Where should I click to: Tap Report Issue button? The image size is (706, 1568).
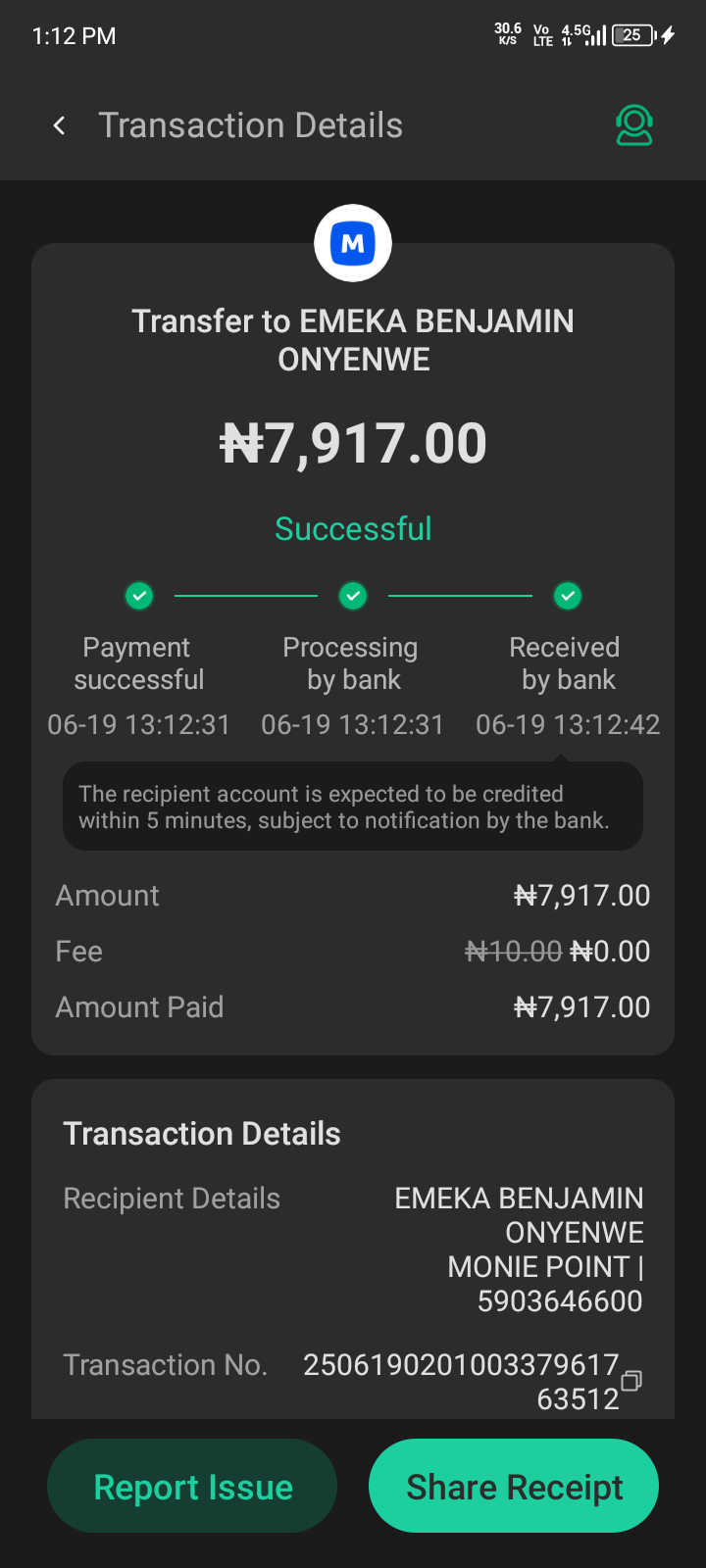click(x=192, y=1486)
